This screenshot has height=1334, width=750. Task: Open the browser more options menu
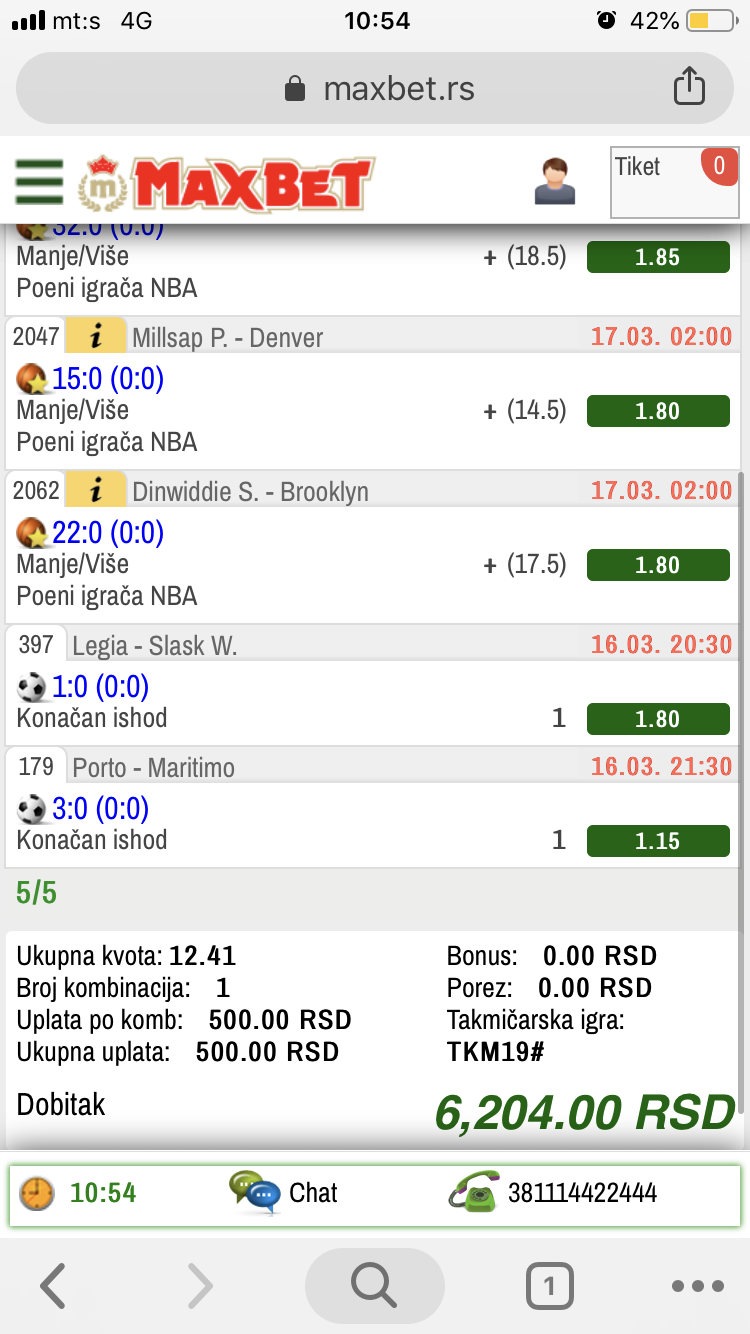pos(697,1286)
